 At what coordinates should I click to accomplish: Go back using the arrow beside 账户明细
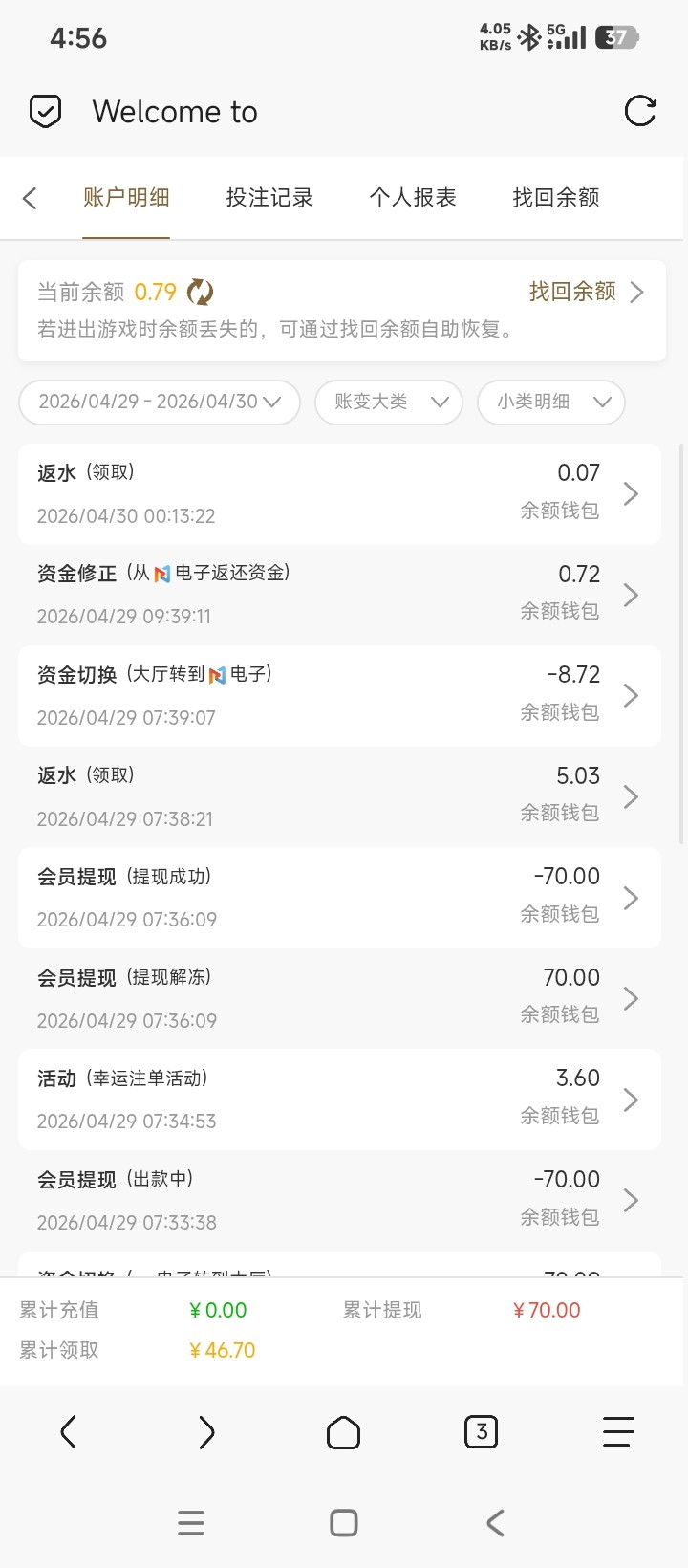(x=30, y=198)
